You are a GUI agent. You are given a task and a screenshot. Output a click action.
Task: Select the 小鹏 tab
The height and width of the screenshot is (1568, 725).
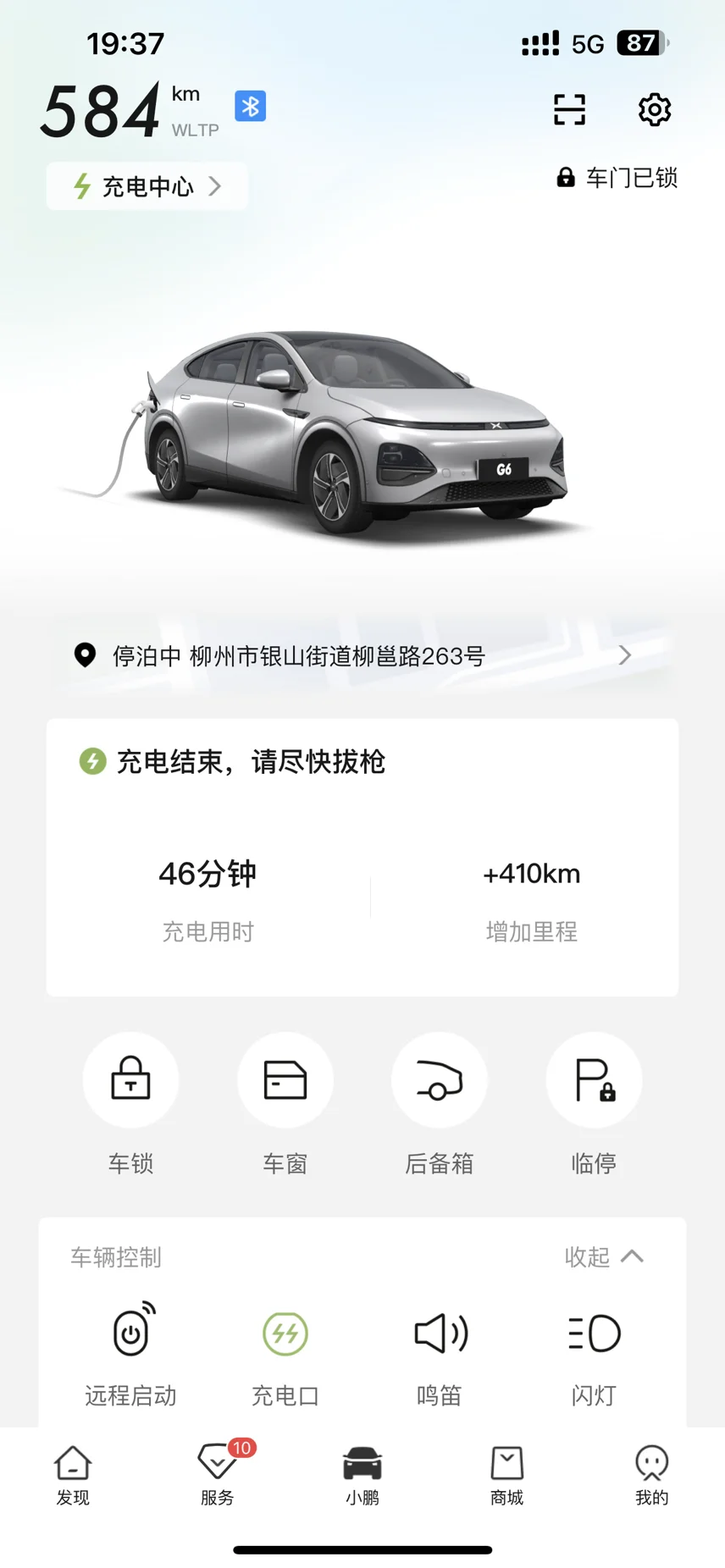click(362, 1474)
